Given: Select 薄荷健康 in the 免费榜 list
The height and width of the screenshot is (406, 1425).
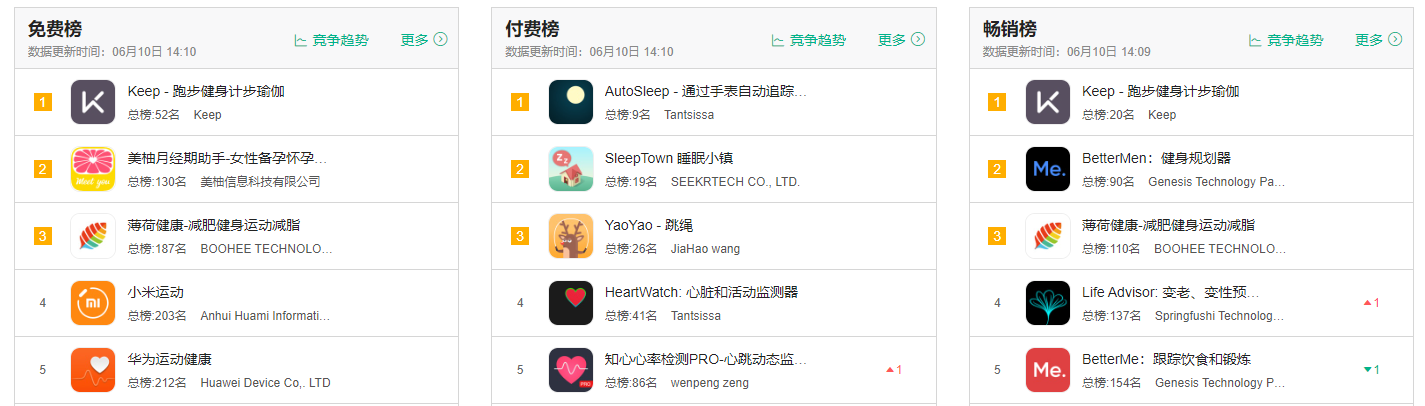Looking at the screenshot, I should coord(214,225).
